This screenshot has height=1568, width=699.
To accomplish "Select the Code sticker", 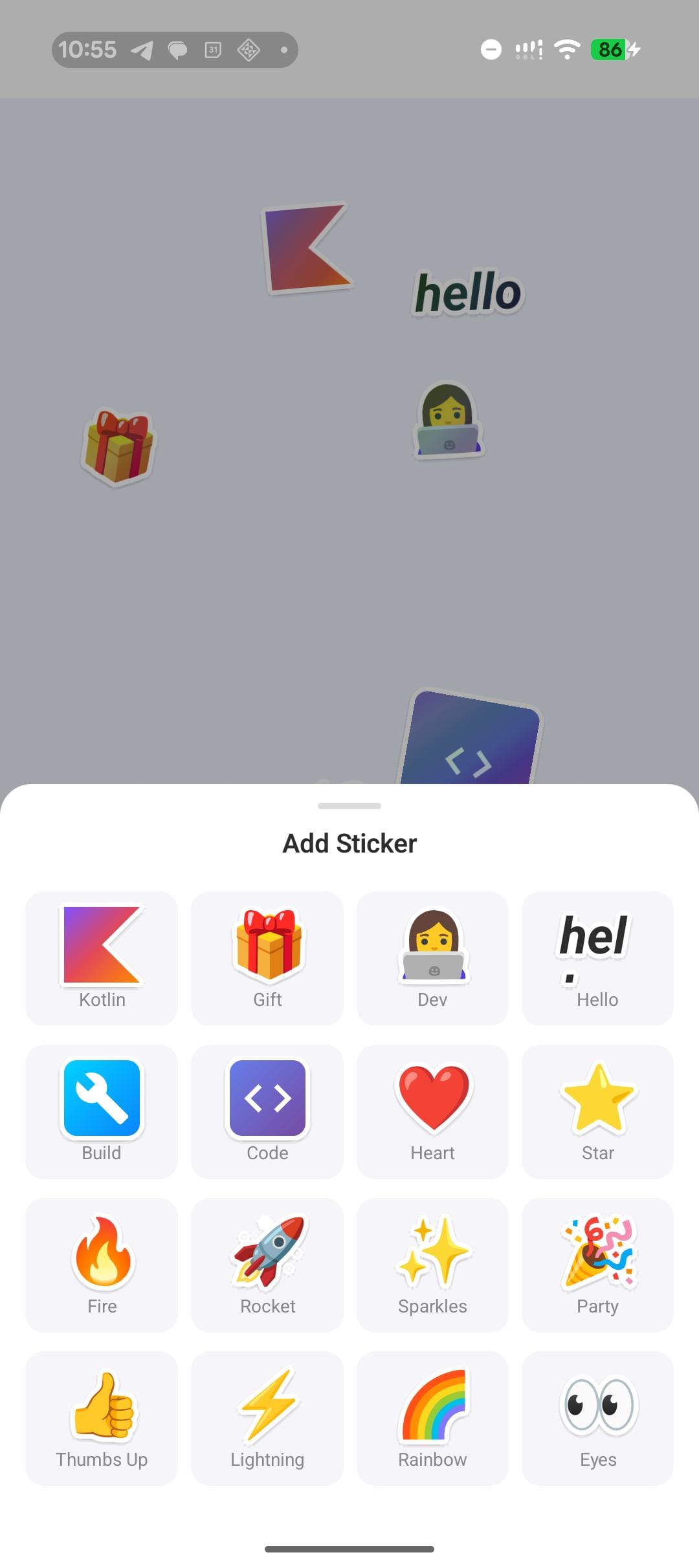I will click(x=267, y=1111).
